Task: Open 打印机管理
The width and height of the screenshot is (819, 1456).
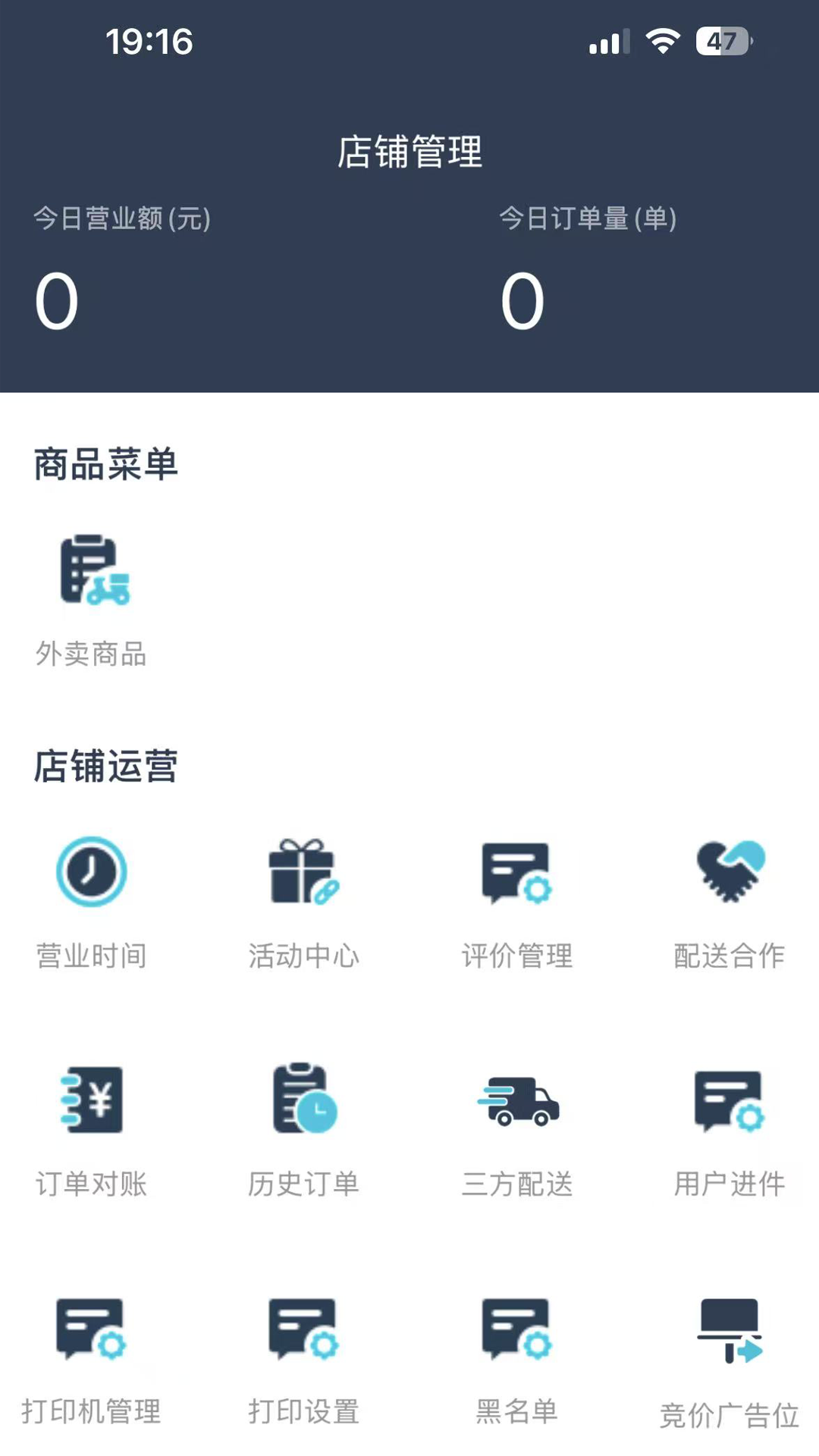Action: click(x=92, y=1360)
